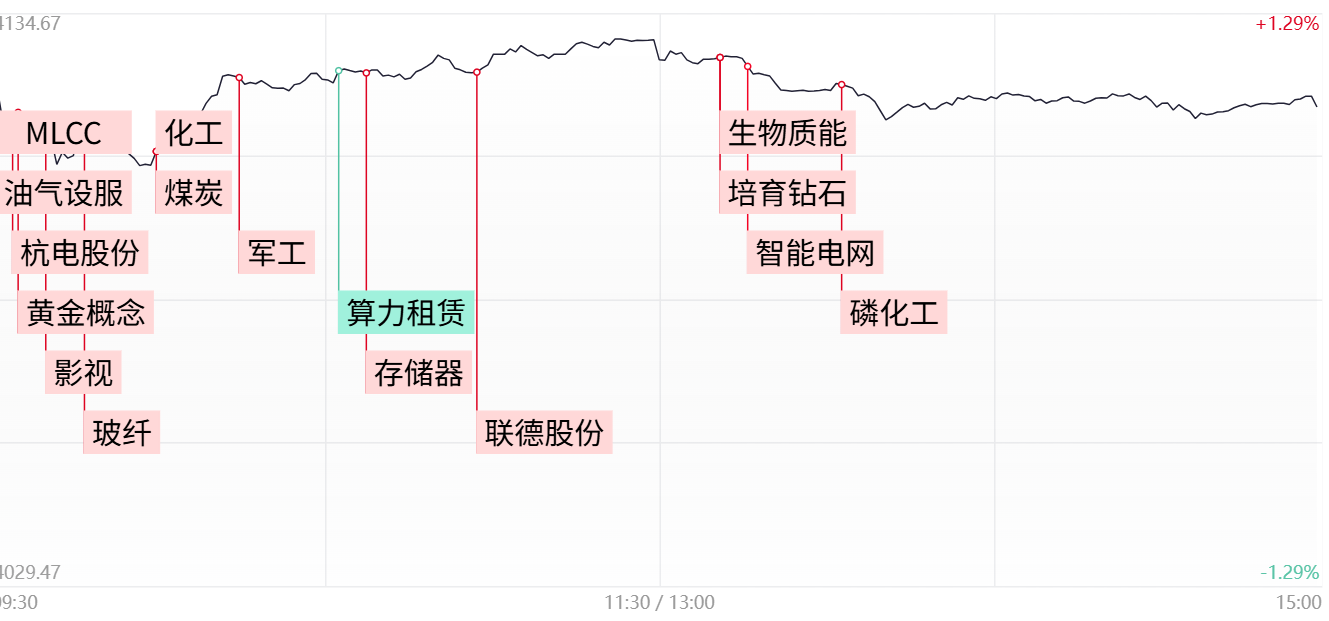
Task: Open the 影视 sector label
Action: point(84,373)
